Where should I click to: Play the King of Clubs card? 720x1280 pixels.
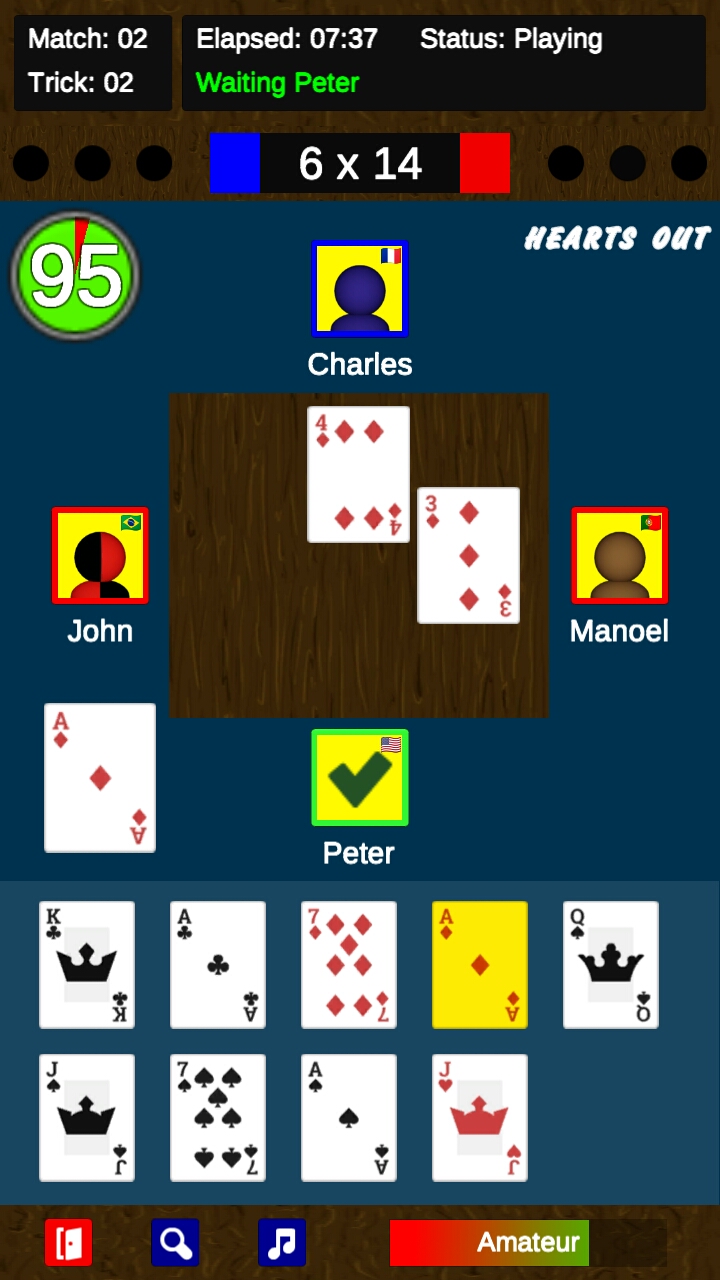87,965
